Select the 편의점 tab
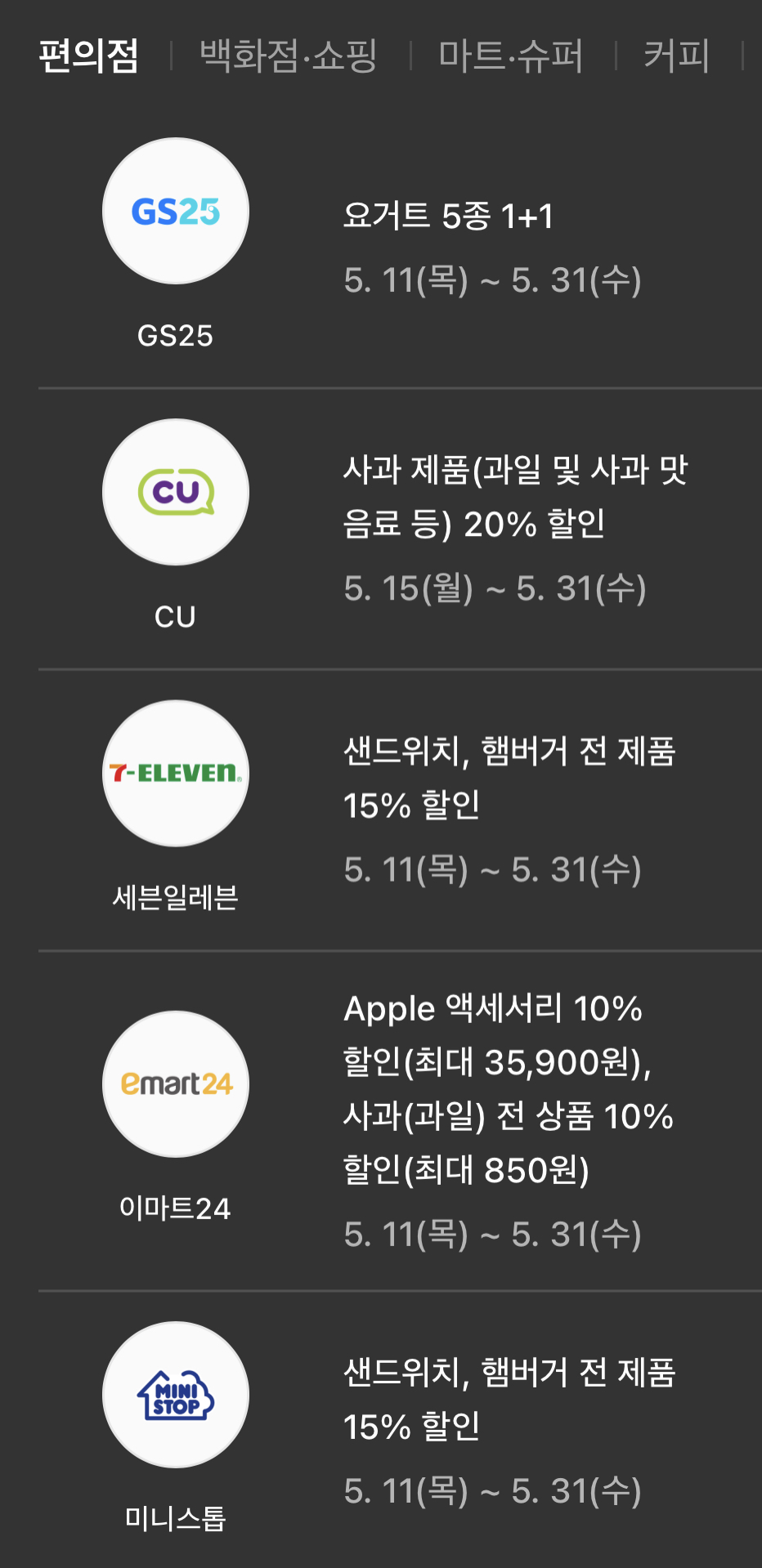Image resolution: width=762 pixels, height=1568 pixels. [89, 56]
